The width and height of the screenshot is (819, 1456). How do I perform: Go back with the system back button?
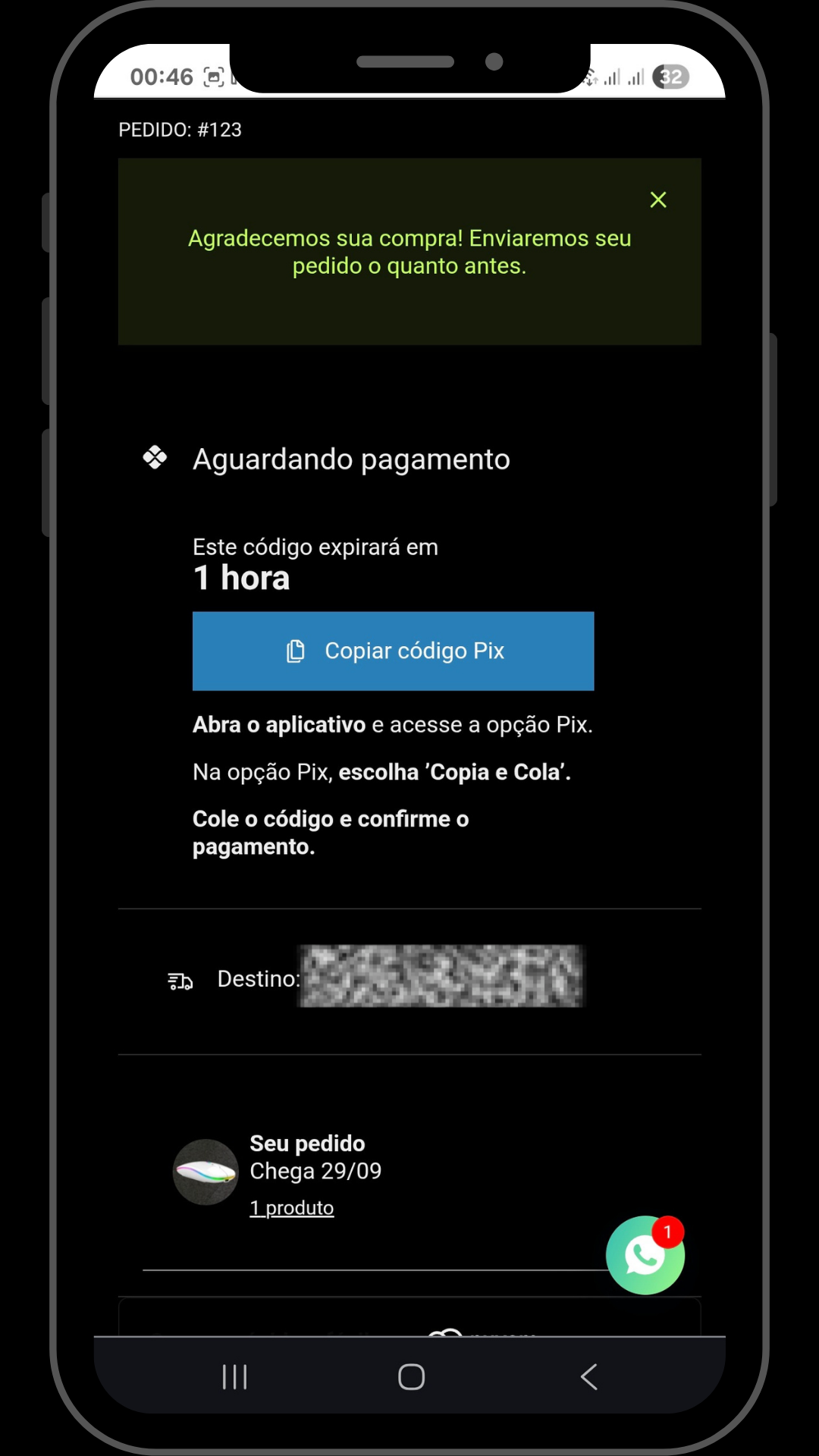[588, 1376]
